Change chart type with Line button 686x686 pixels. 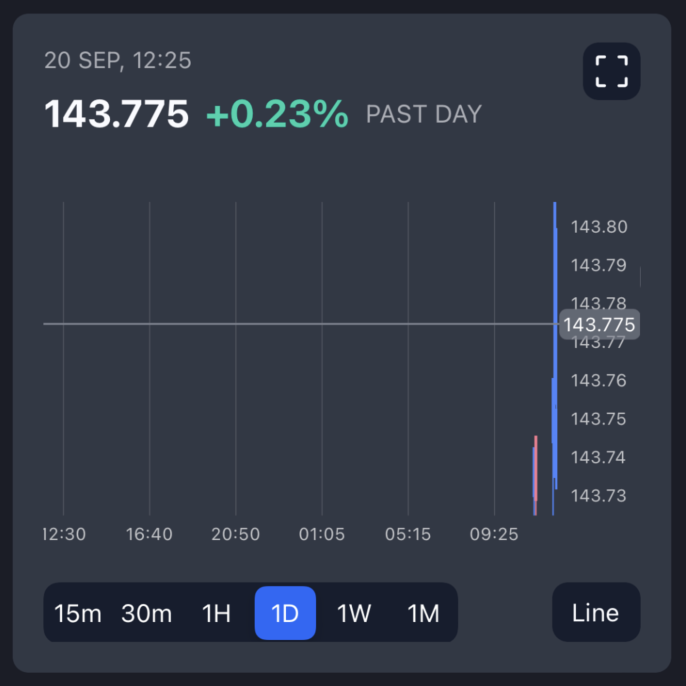595,613
